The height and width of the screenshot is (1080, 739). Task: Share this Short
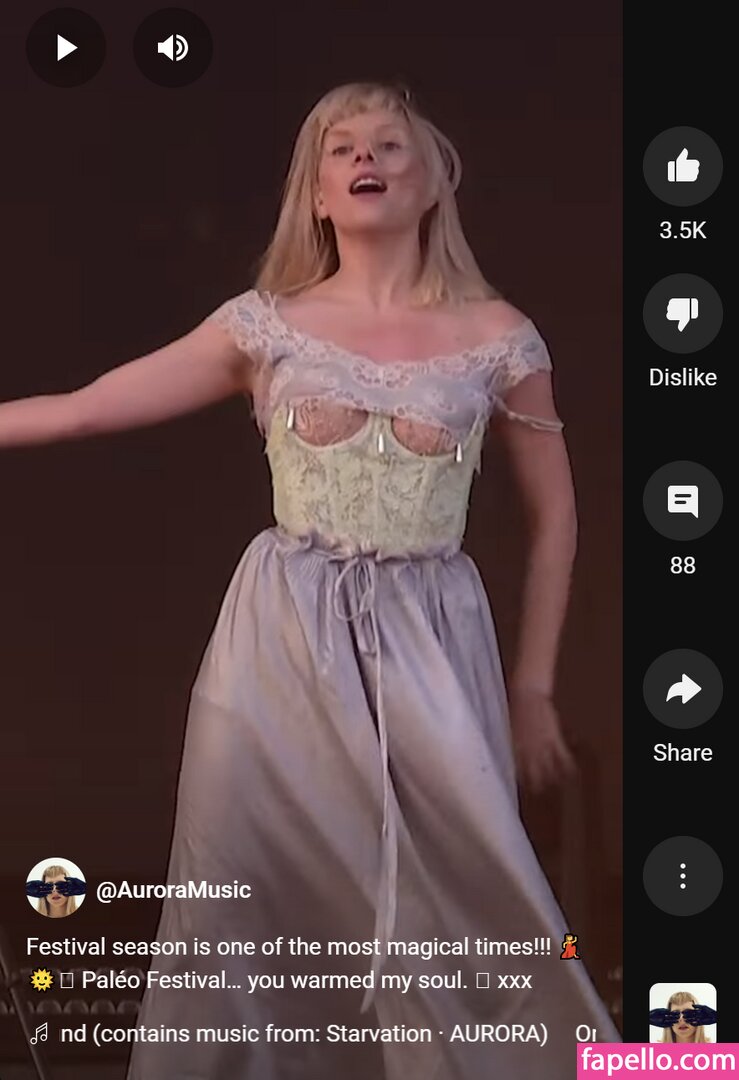[x=682, y=689]
